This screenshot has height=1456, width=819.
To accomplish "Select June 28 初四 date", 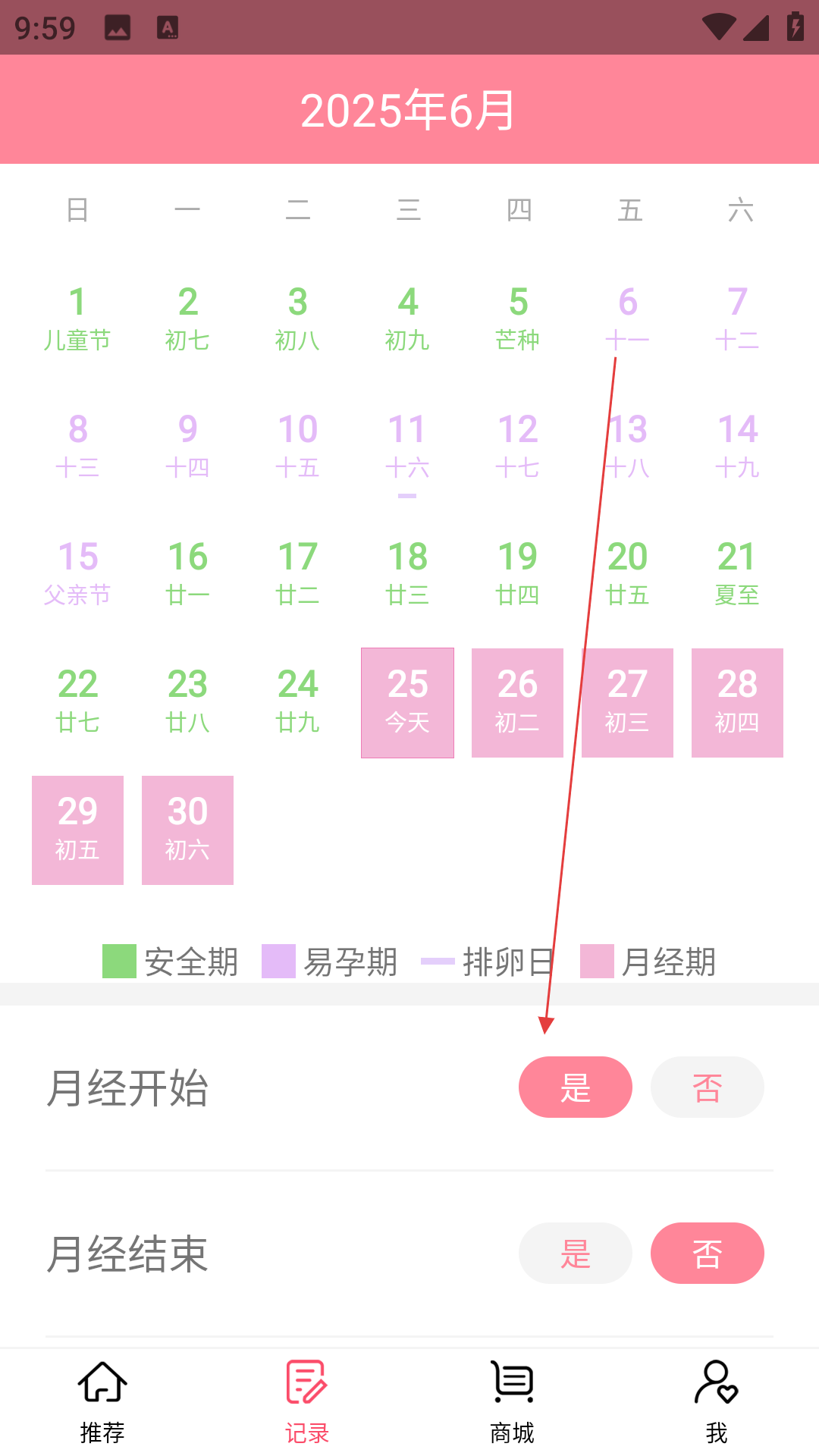I will (737, 703).
